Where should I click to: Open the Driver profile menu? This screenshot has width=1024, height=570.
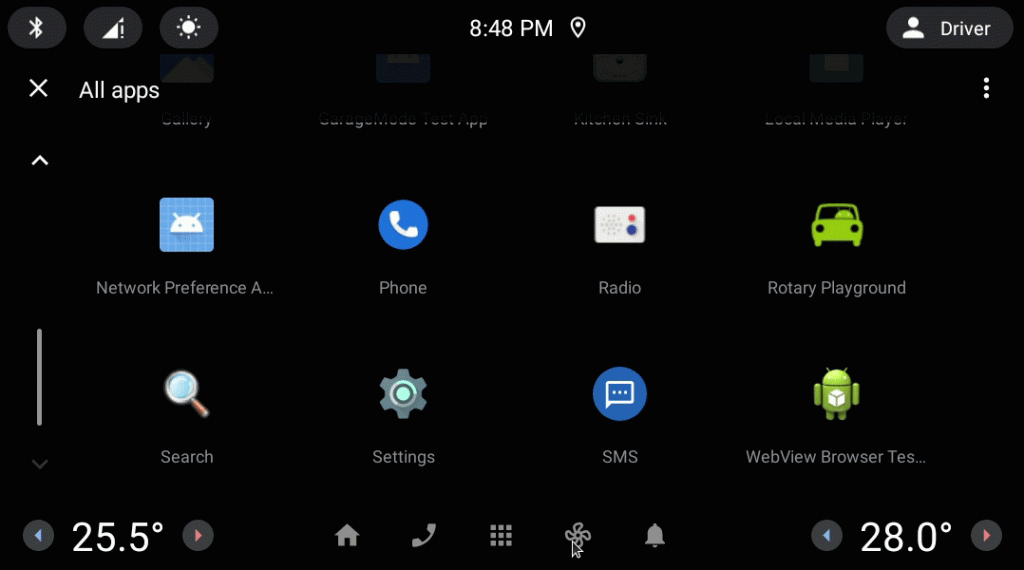point(950,28)
